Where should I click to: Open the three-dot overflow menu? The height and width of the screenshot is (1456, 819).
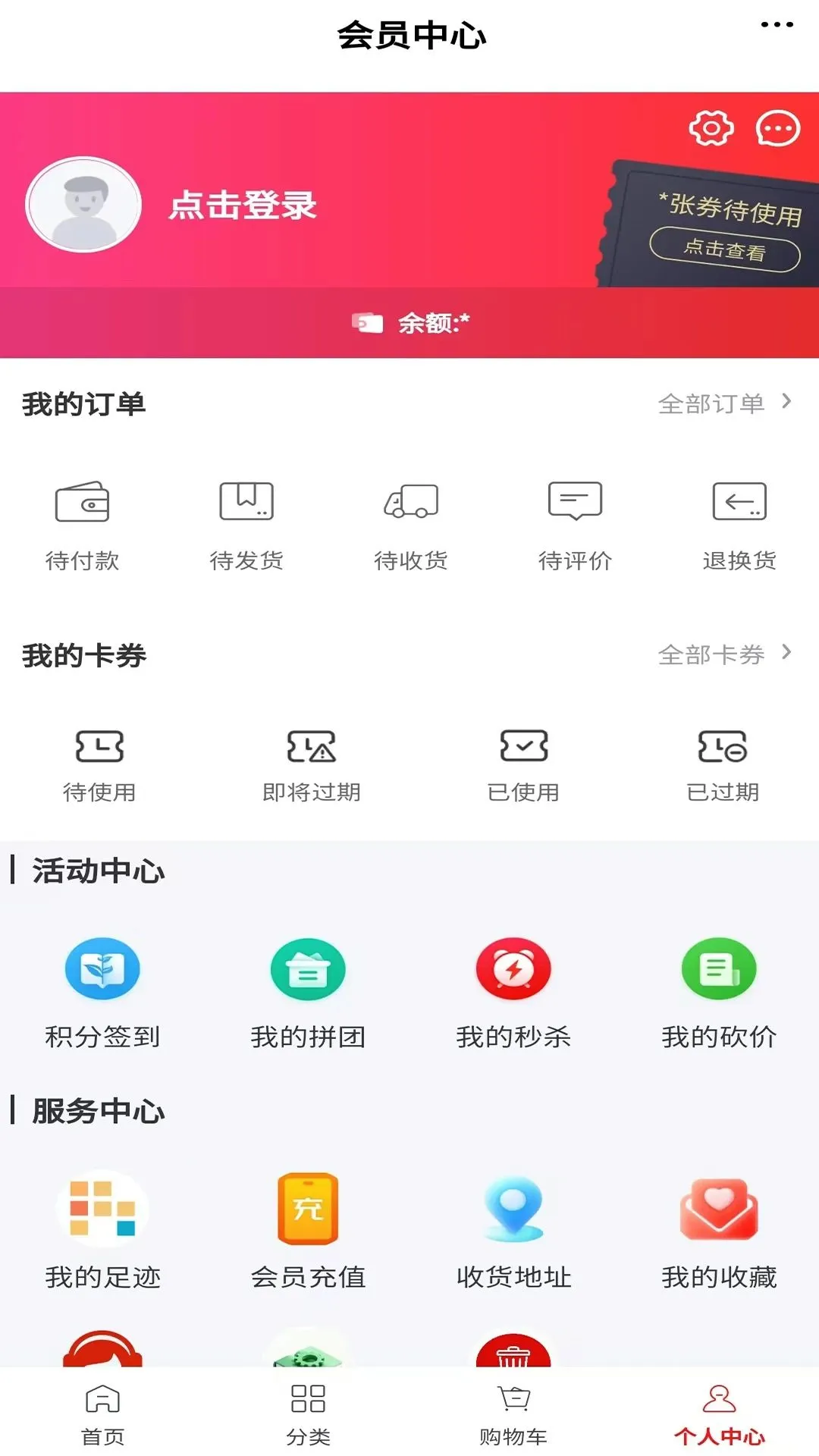tap(777, 25)
